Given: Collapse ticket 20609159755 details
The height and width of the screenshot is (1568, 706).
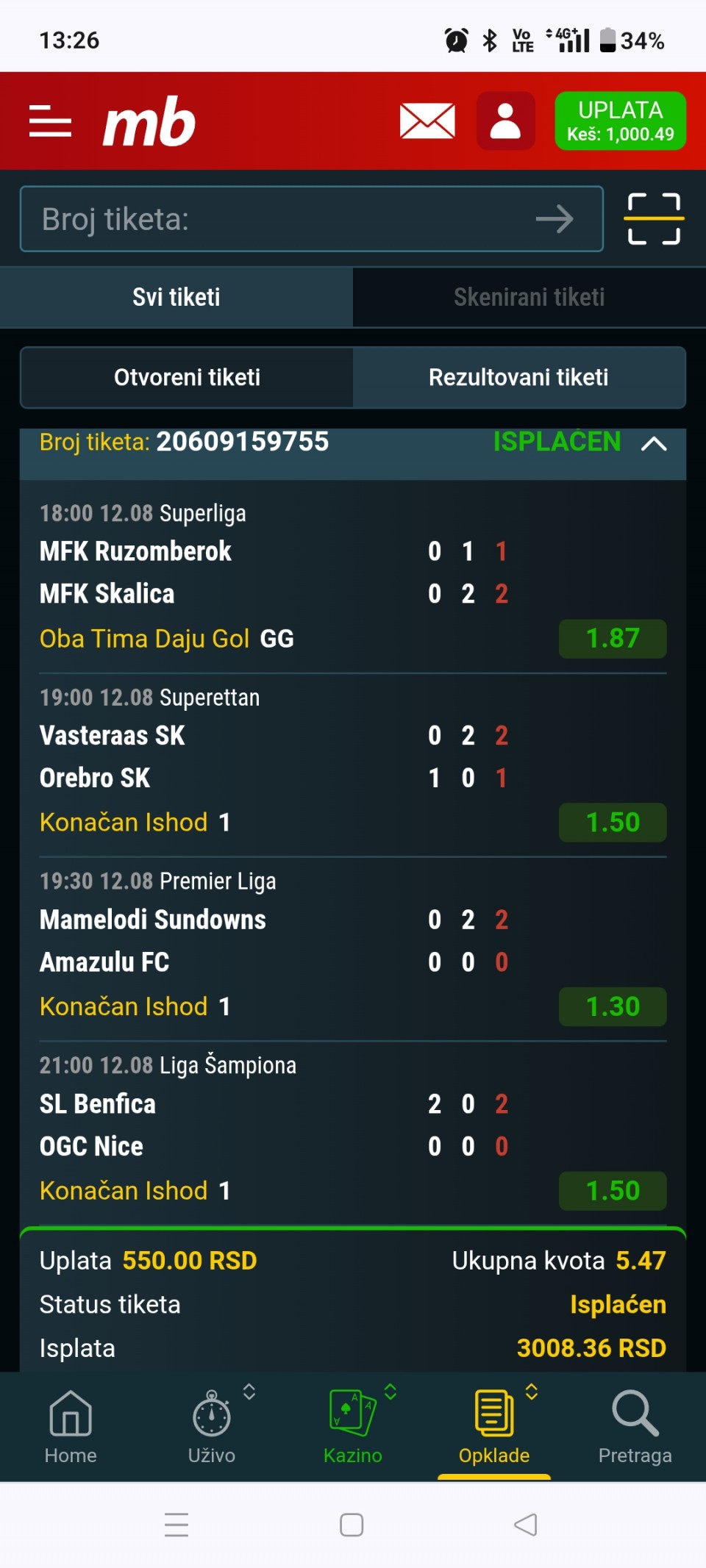Looking at the screenshot, I should click(x=654, y=443).
